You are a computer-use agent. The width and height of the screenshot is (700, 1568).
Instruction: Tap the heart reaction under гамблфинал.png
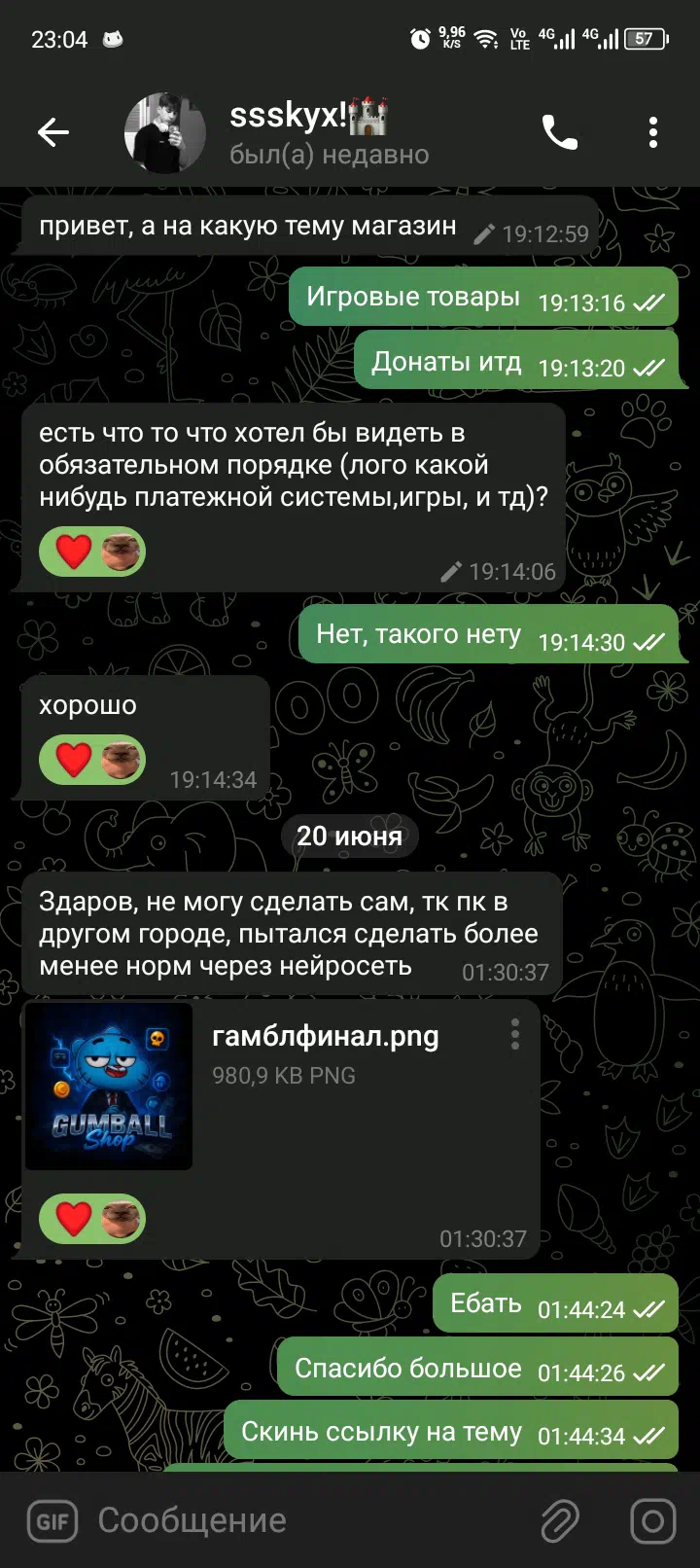click(x=92, y=1219)
